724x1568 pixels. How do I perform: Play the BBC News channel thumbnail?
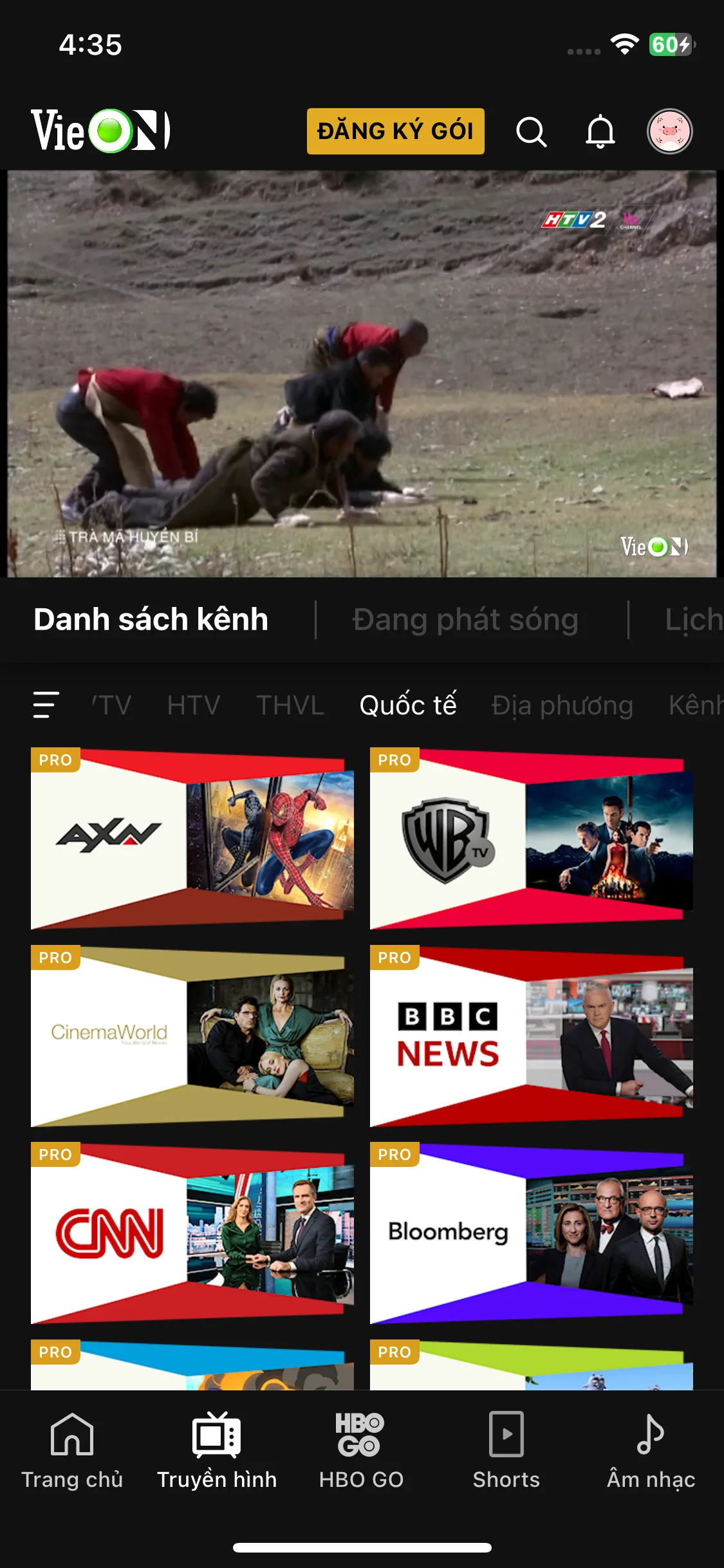[x=529, y=1036]
